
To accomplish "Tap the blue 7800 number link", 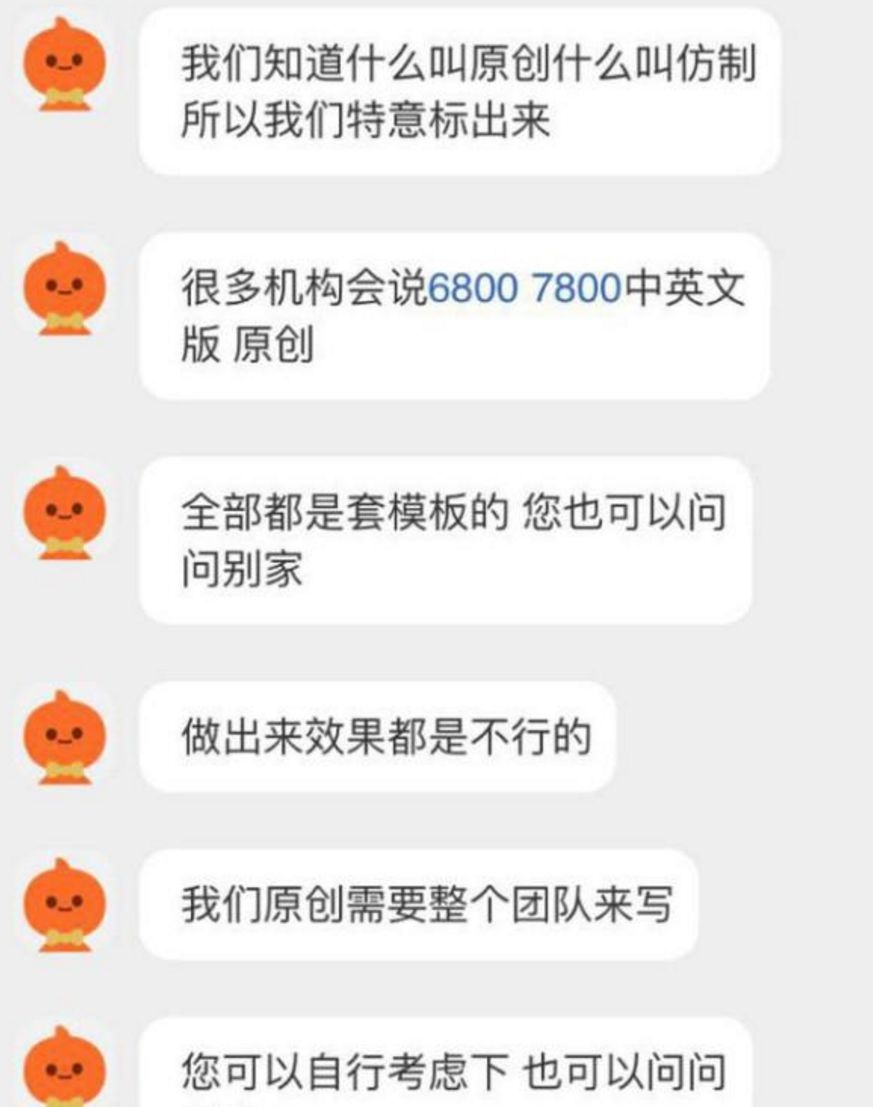I will [x=576, y=289].
